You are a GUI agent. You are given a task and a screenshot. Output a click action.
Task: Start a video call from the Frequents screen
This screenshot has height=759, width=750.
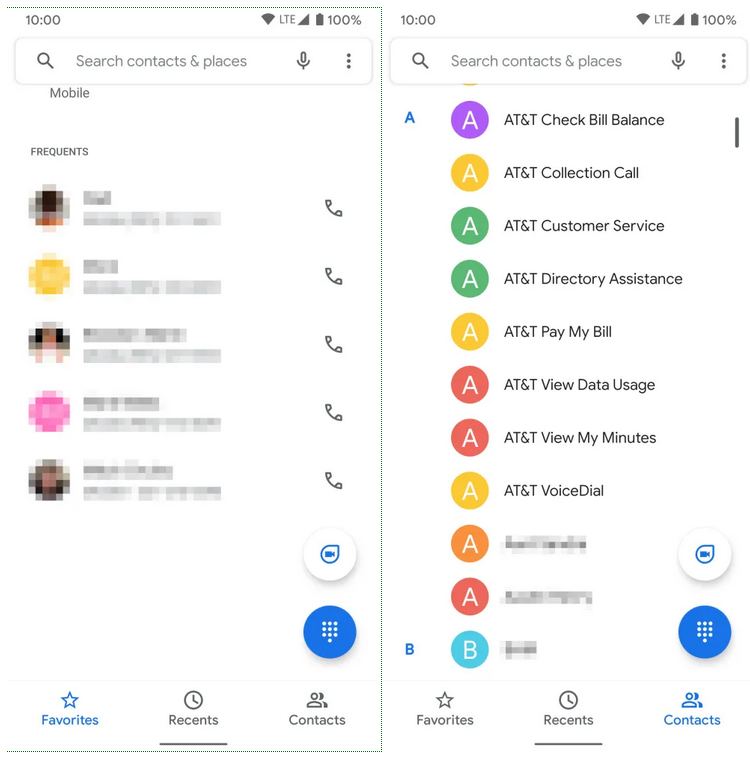pyautogui.click(x=330, y=554)
